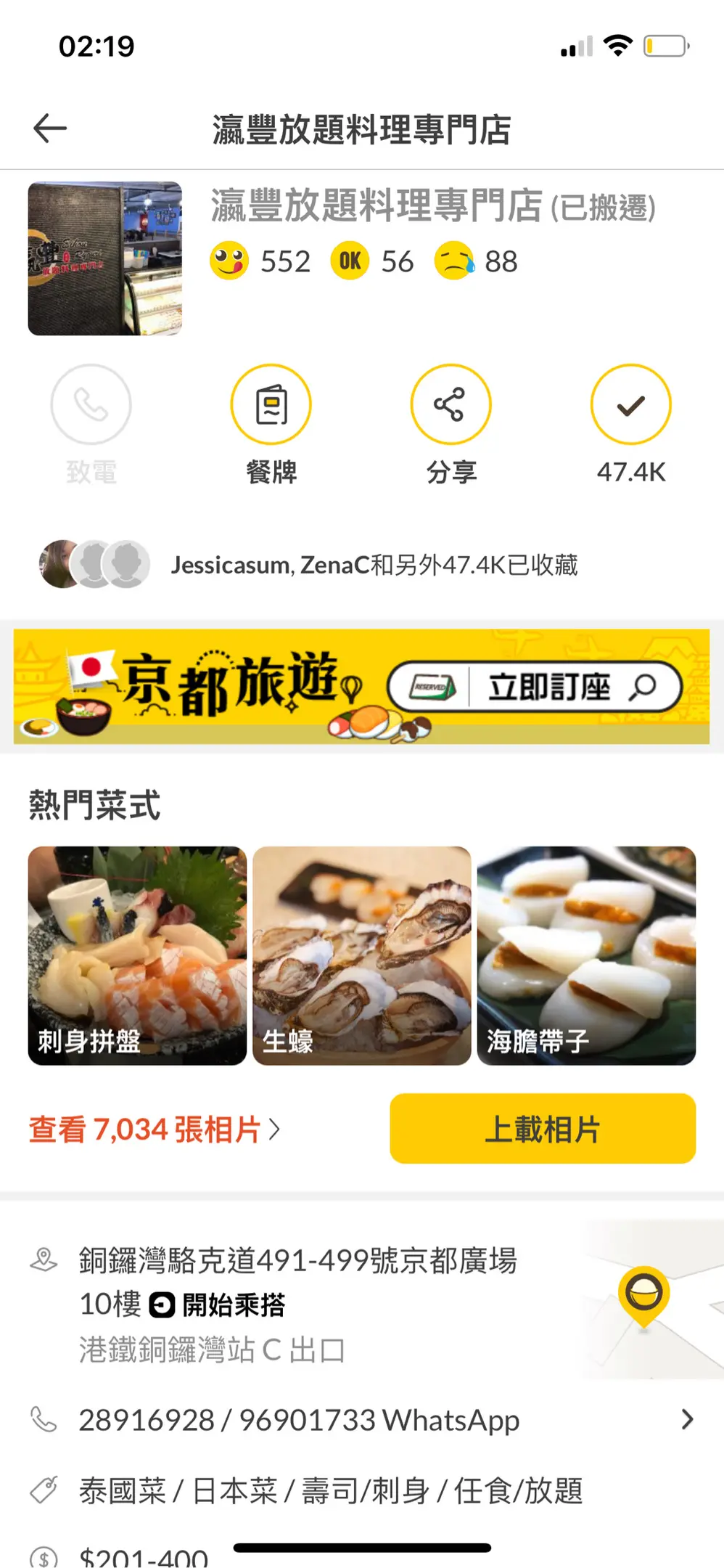View all 7,034 photos

(154, 1130)
